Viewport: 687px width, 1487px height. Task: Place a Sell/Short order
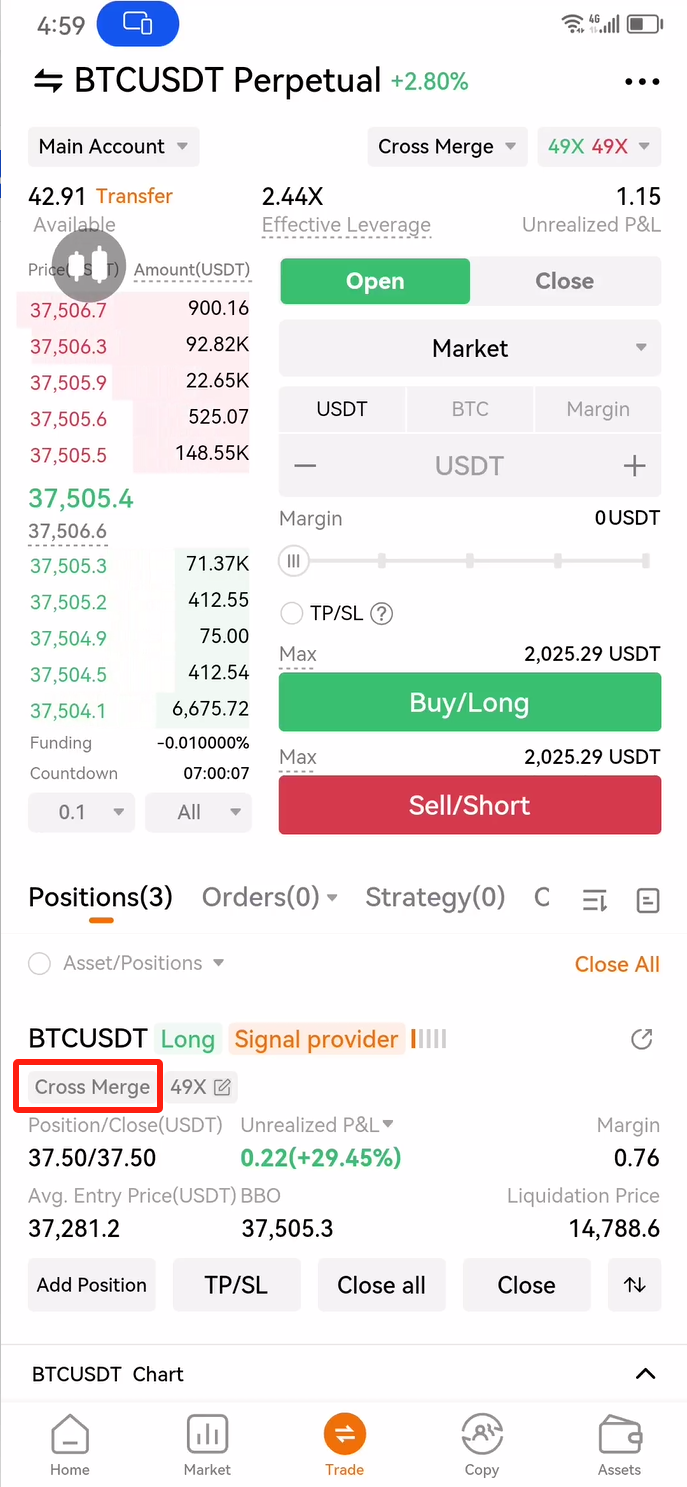point(470,805)
